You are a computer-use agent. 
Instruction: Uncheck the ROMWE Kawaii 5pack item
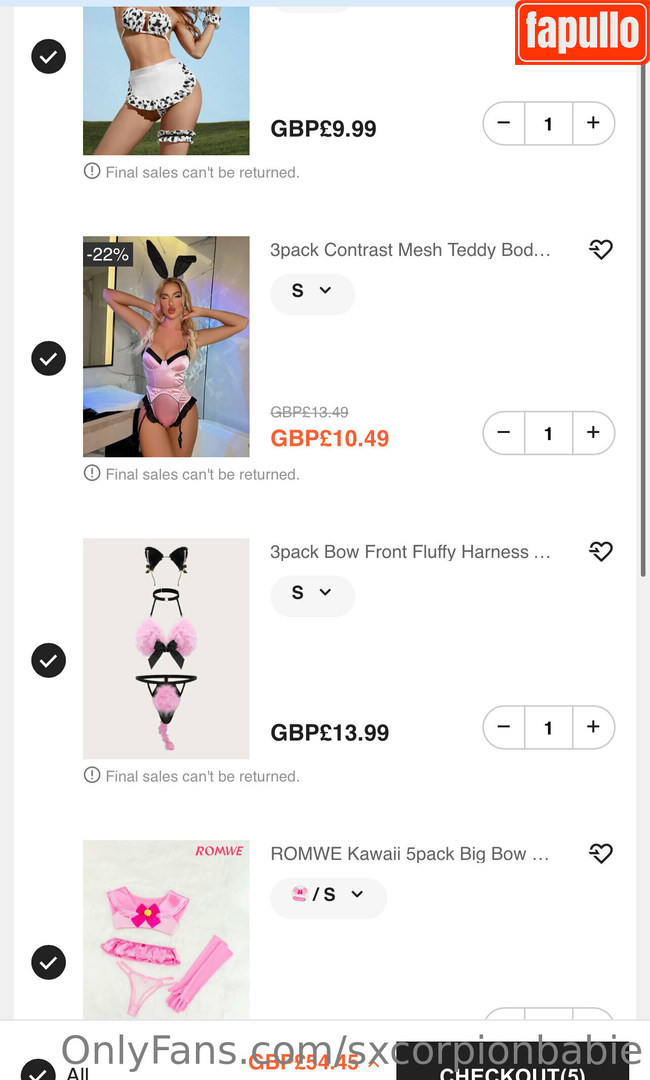[x=48, y=962]
